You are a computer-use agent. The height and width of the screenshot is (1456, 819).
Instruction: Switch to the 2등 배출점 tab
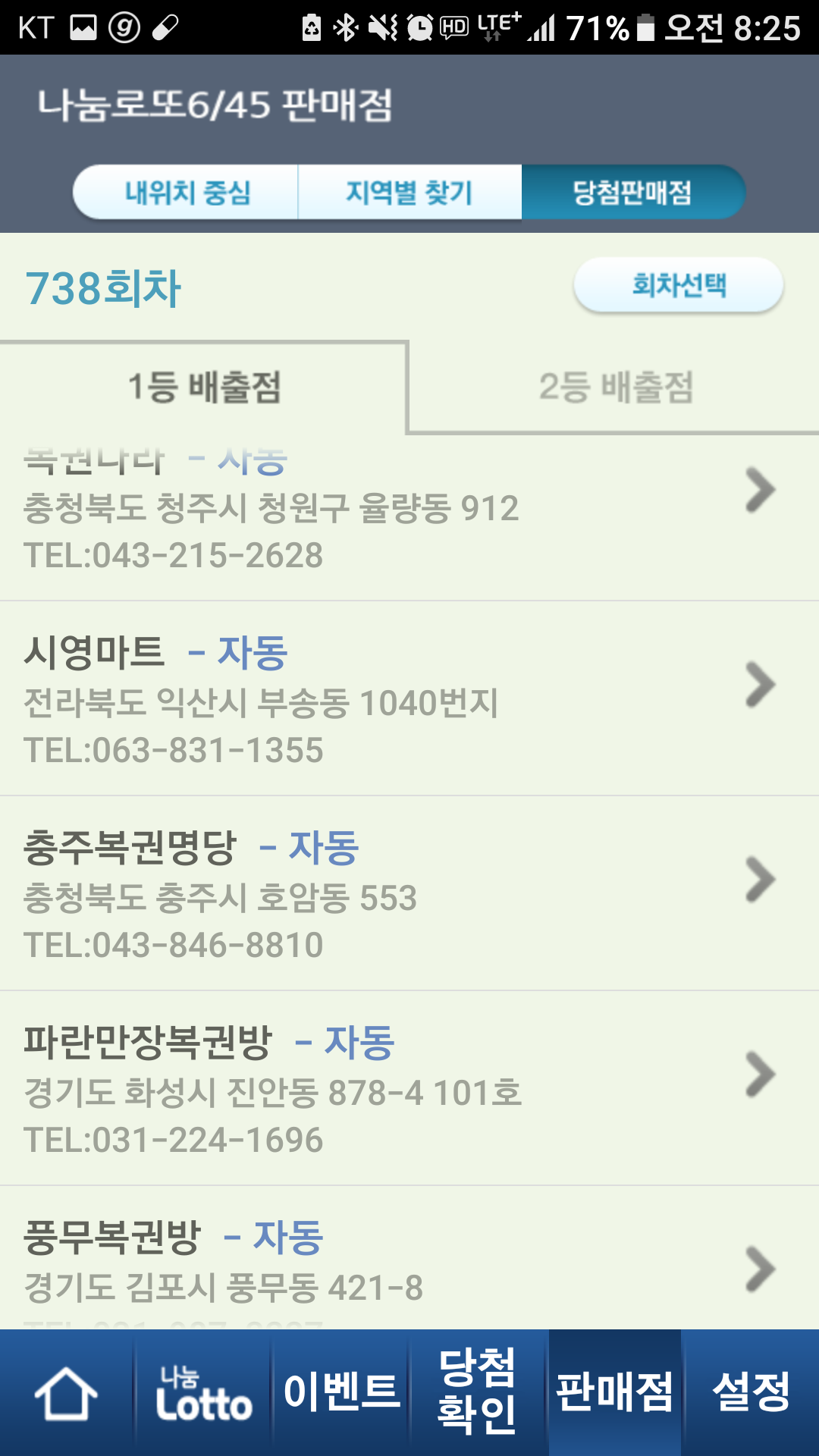click(616, 387)
